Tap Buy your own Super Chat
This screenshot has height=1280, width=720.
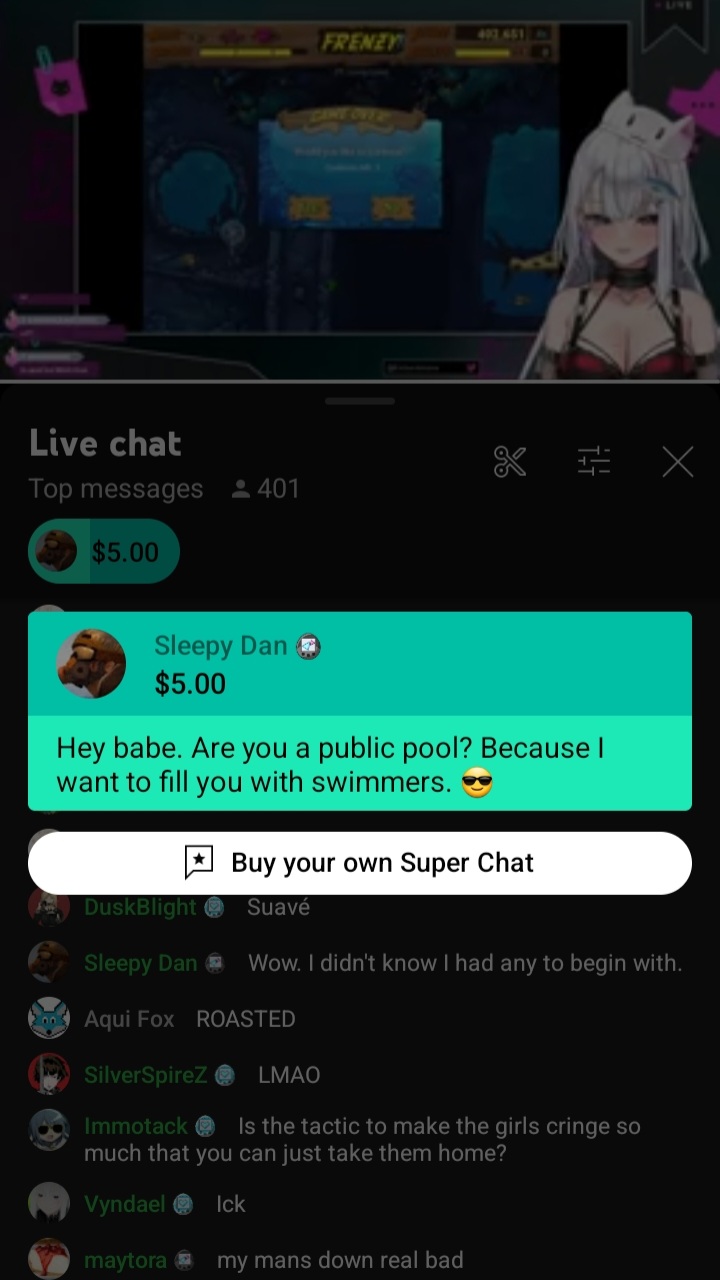pyautogui.click(x=360, y=863)
